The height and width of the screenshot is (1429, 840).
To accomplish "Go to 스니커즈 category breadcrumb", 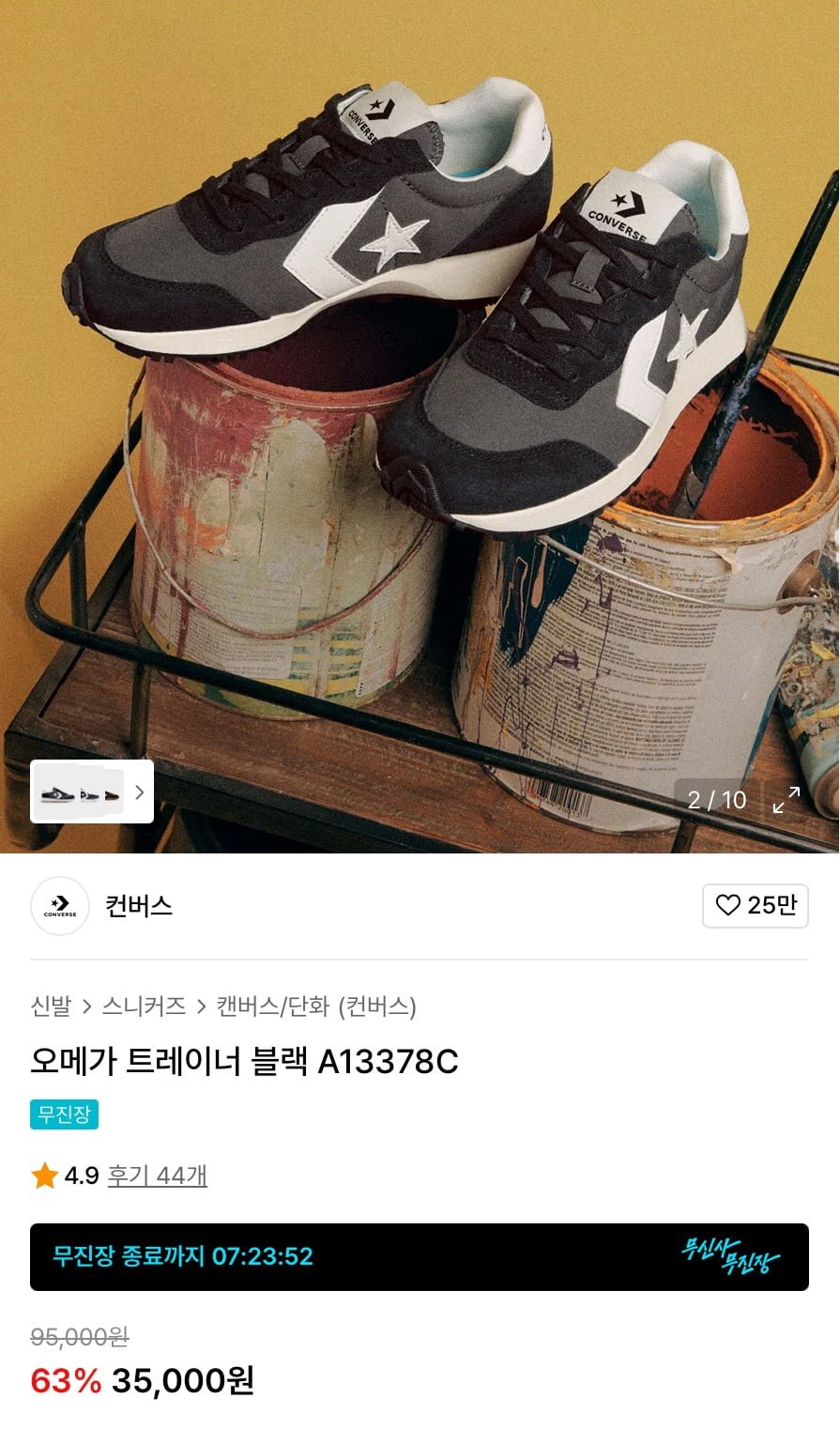I will [144, 1006].
